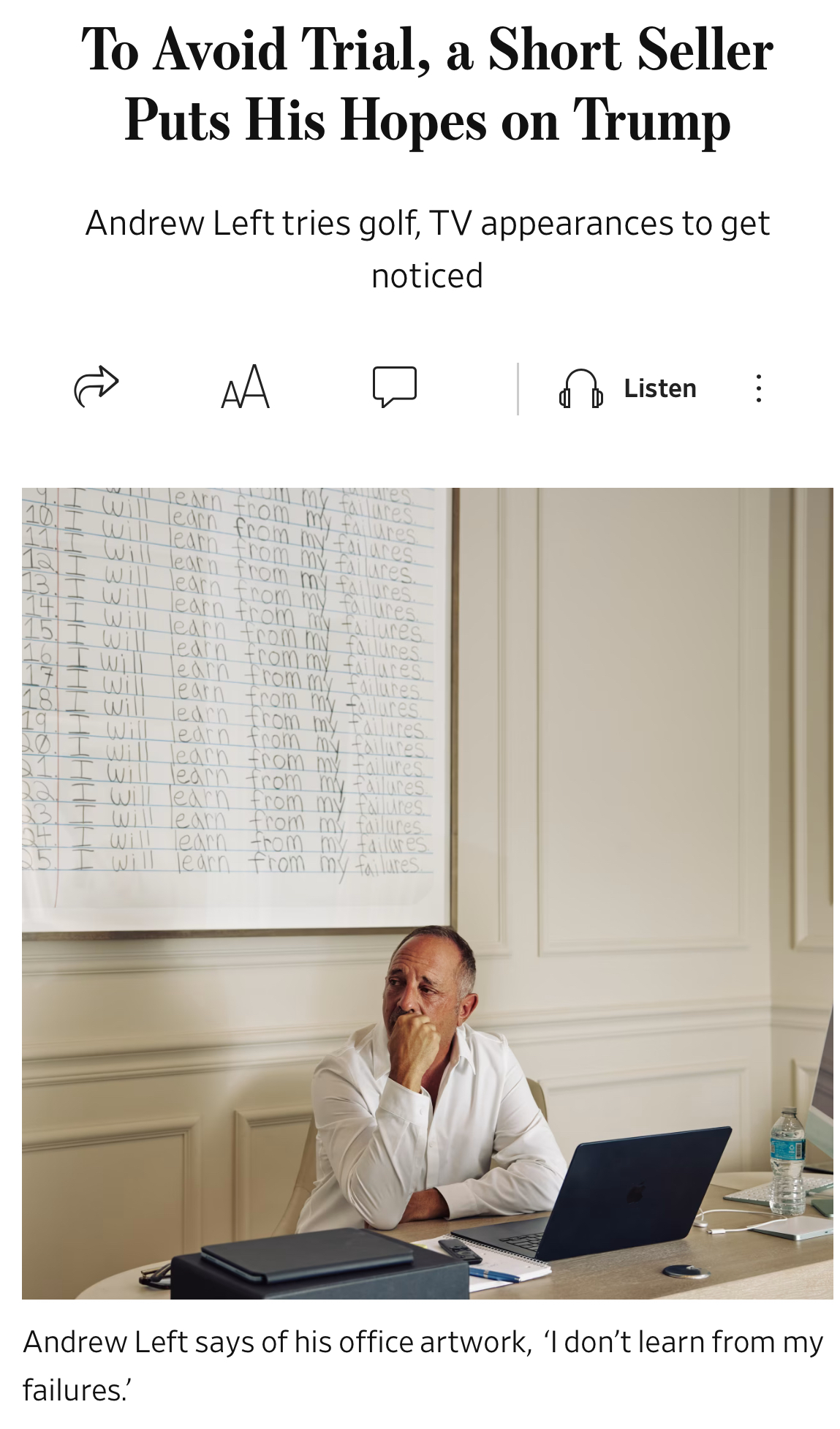Open the Andrew Left office photo
The image size is (840, 1429).
pos(428,894)
